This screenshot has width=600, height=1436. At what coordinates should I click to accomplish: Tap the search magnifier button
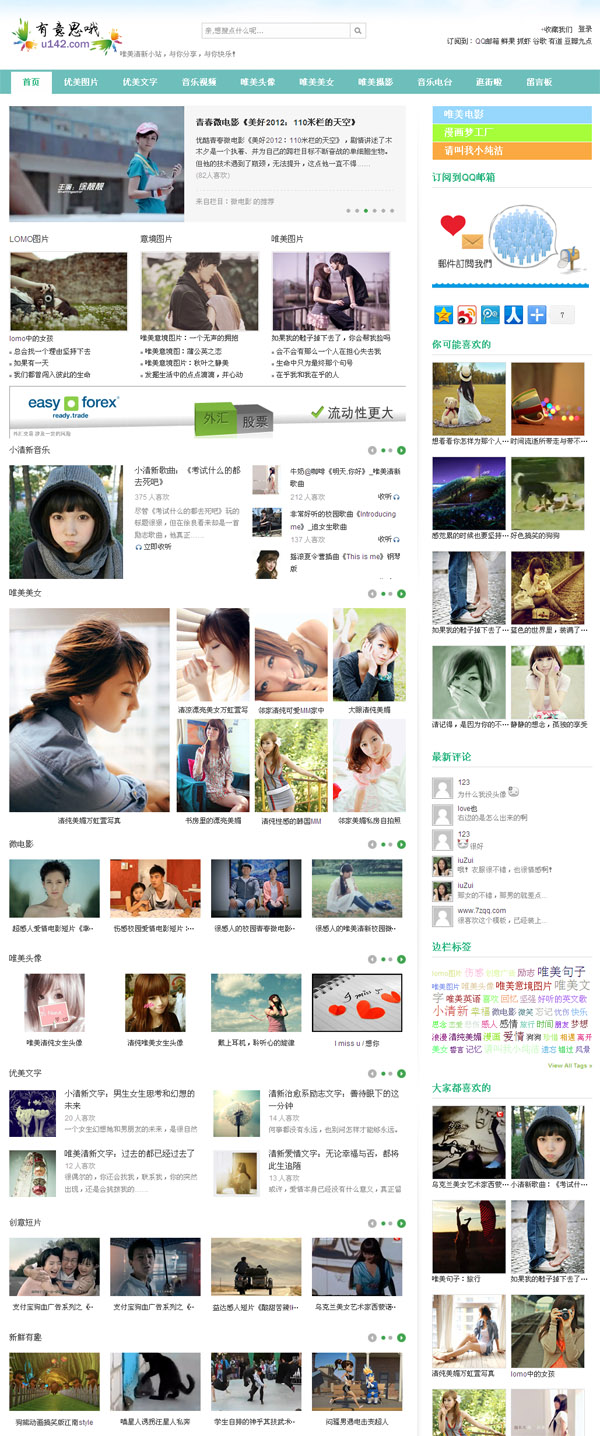coord(357,31)
